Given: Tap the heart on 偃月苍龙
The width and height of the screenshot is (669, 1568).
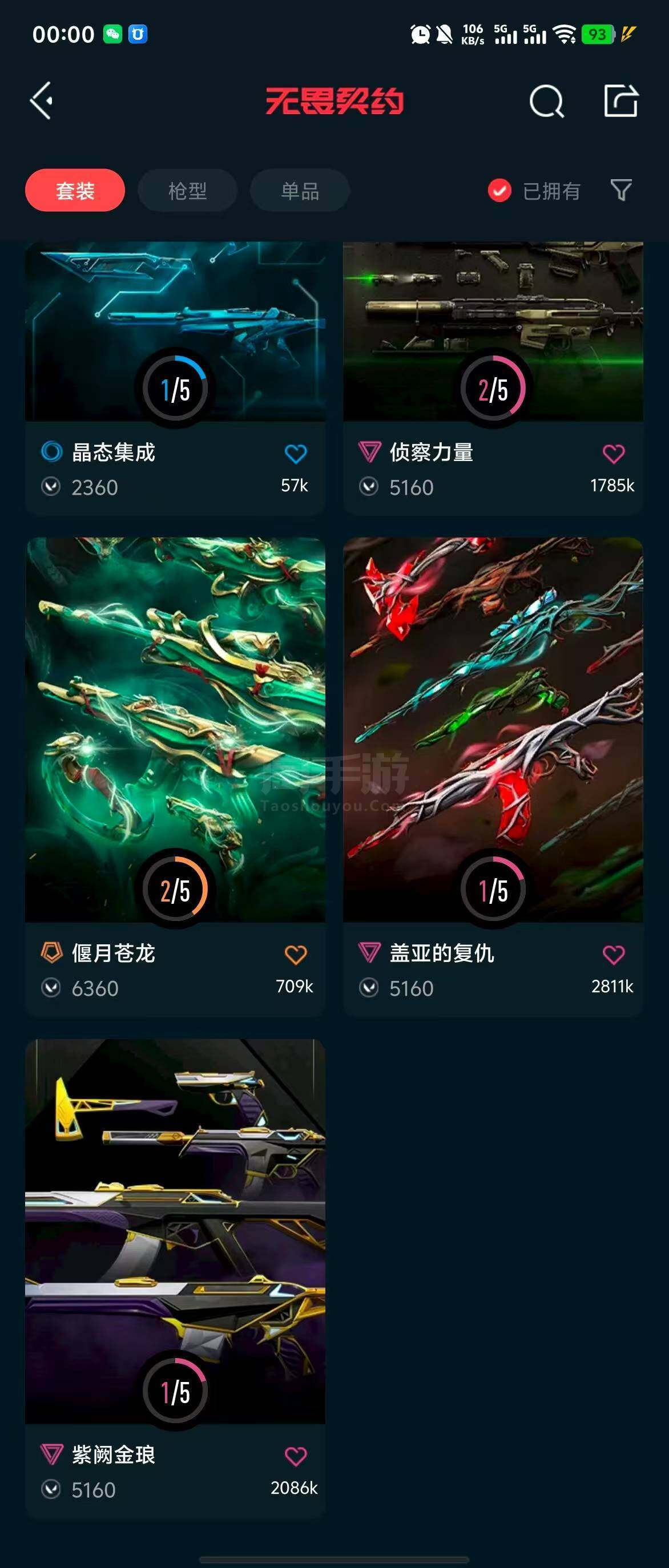Looking at the screenshot, I should click(296, 955).
